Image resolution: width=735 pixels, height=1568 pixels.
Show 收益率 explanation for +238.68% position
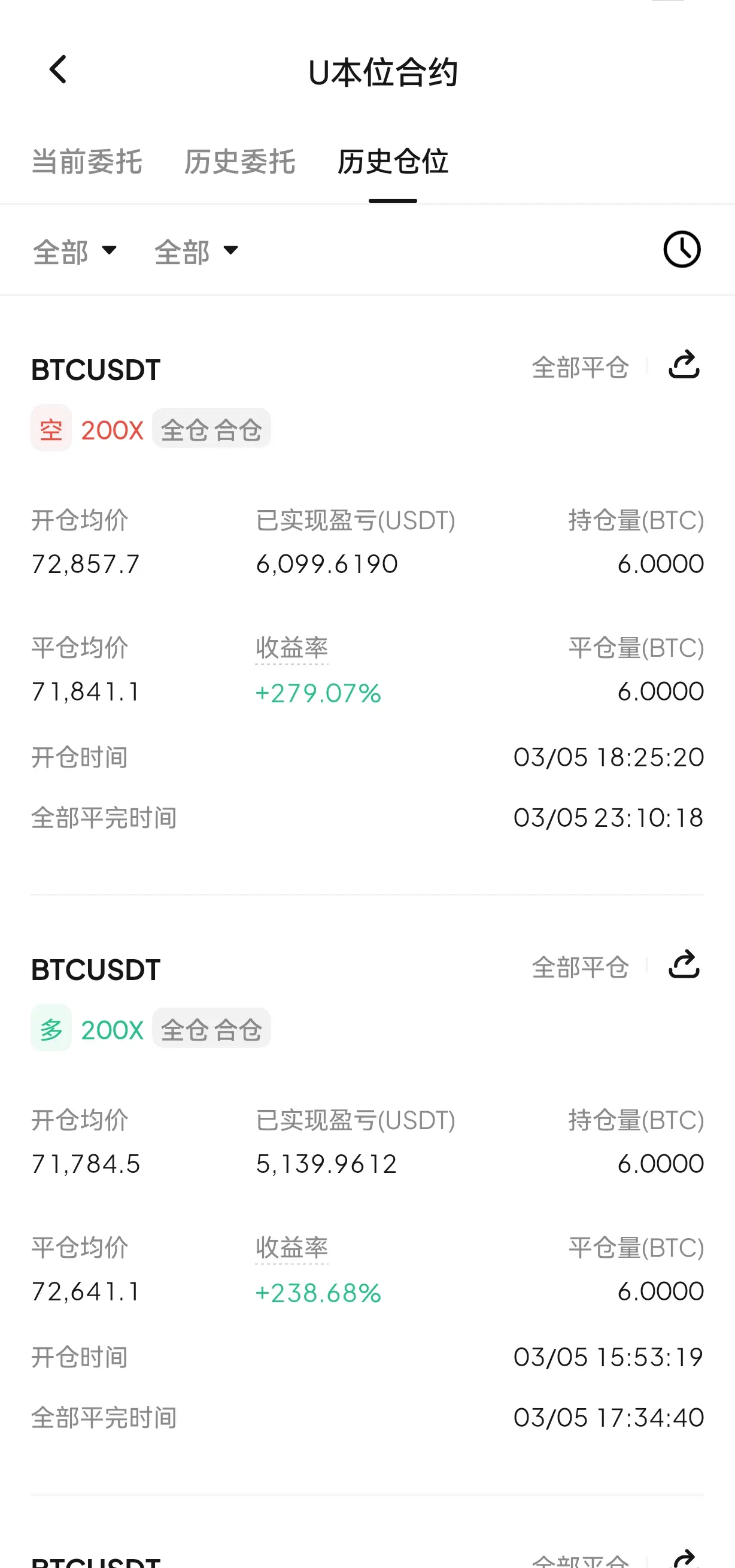point(291,1248)
